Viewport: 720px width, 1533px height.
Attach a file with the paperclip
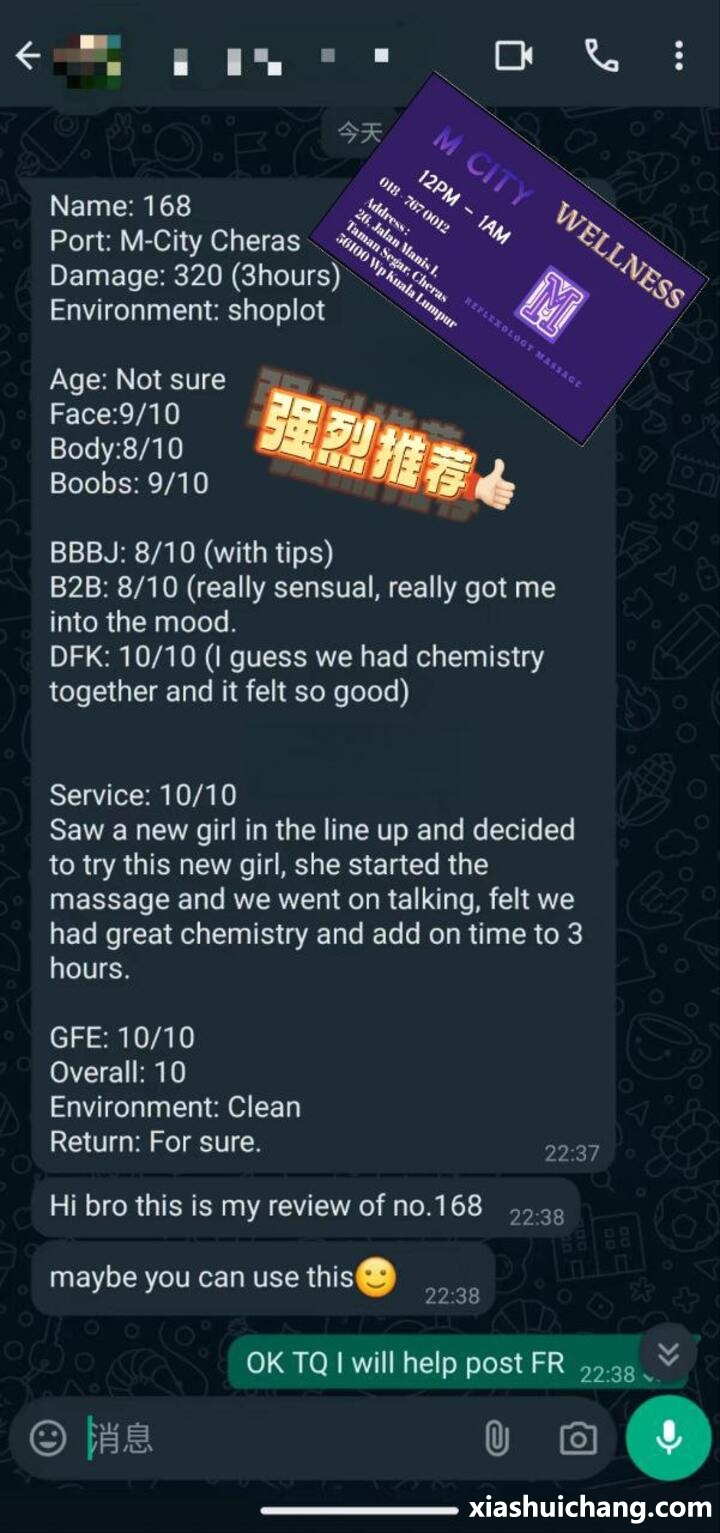pyautogui.click(x=497, y=1439)
